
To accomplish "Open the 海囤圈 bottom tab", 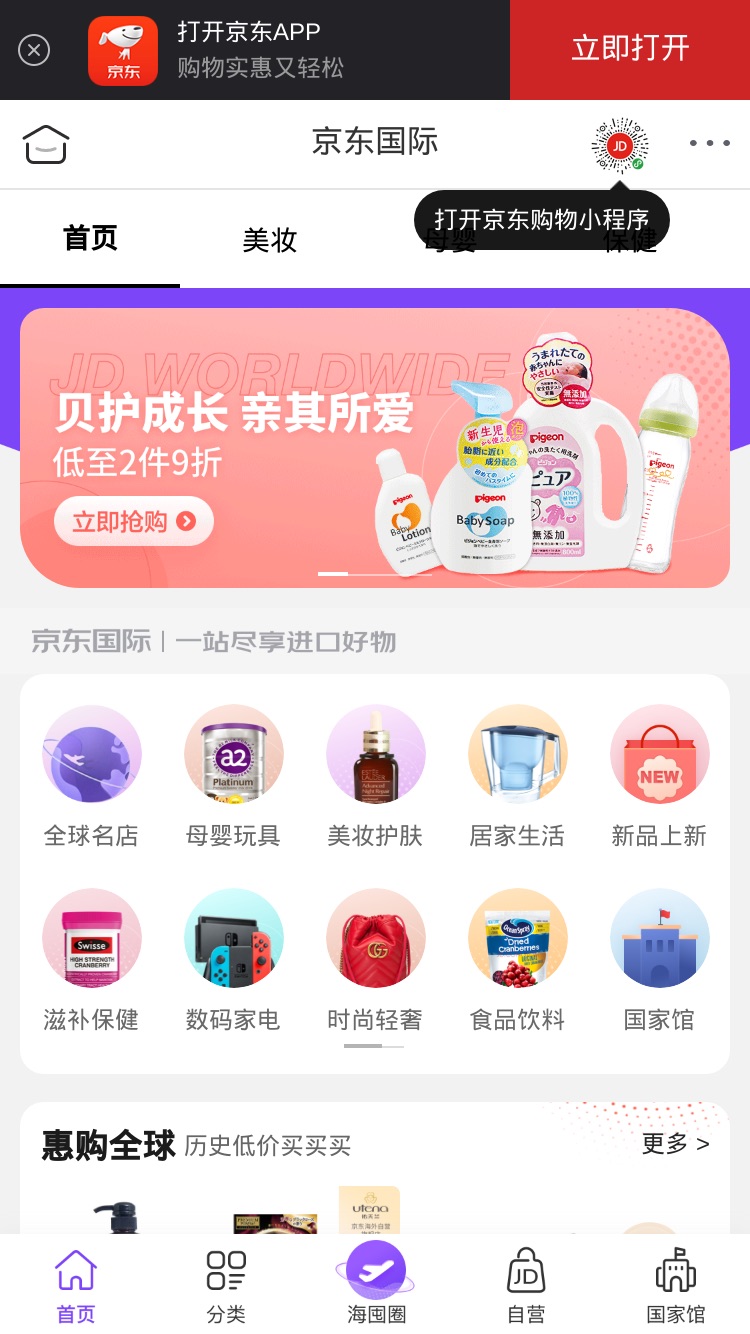I will pyautogui.click(x=376, y=1284).
